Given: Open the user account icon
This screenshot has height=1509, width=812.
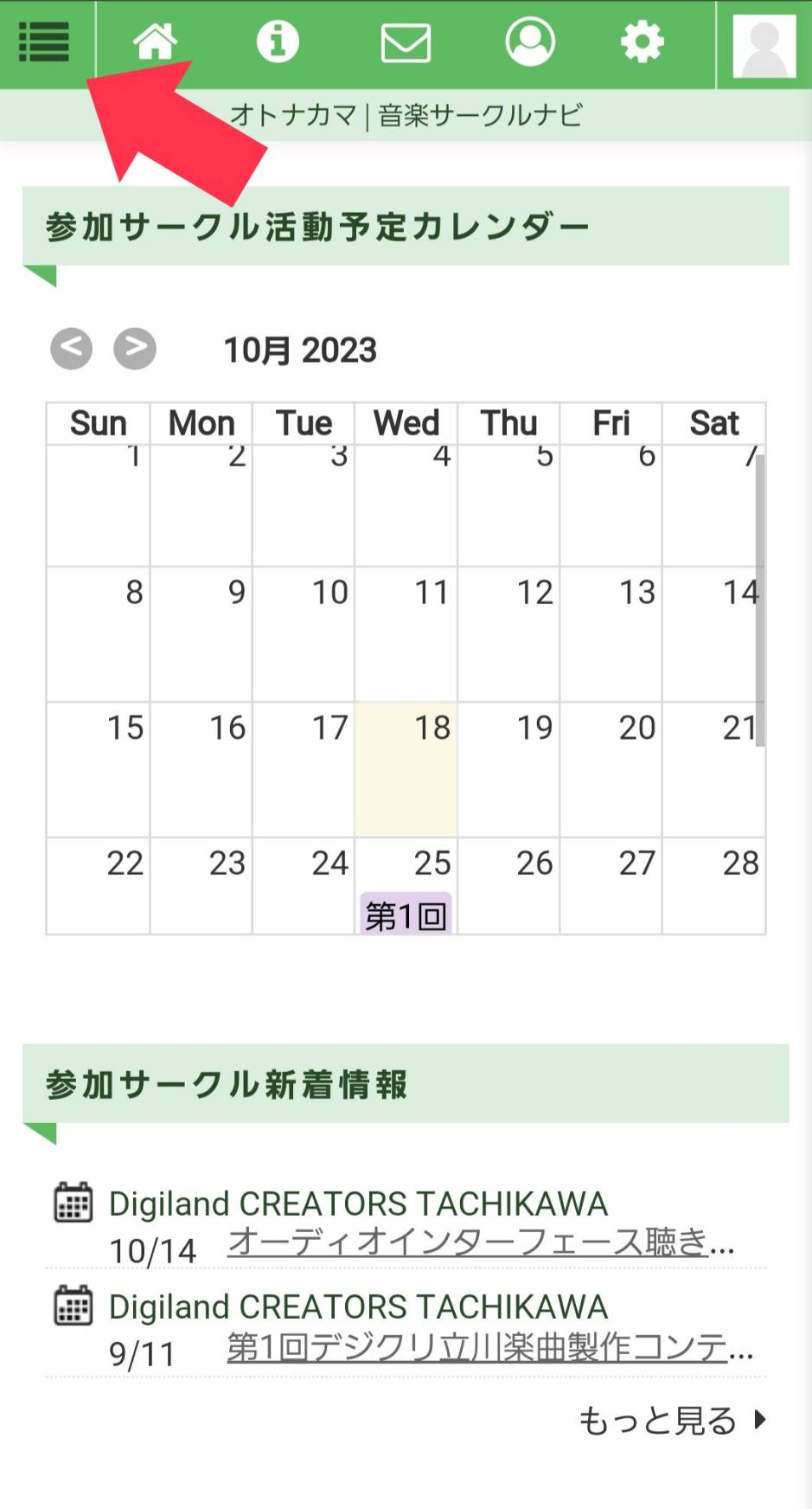Looking at the screenshot, I should 530,42.
